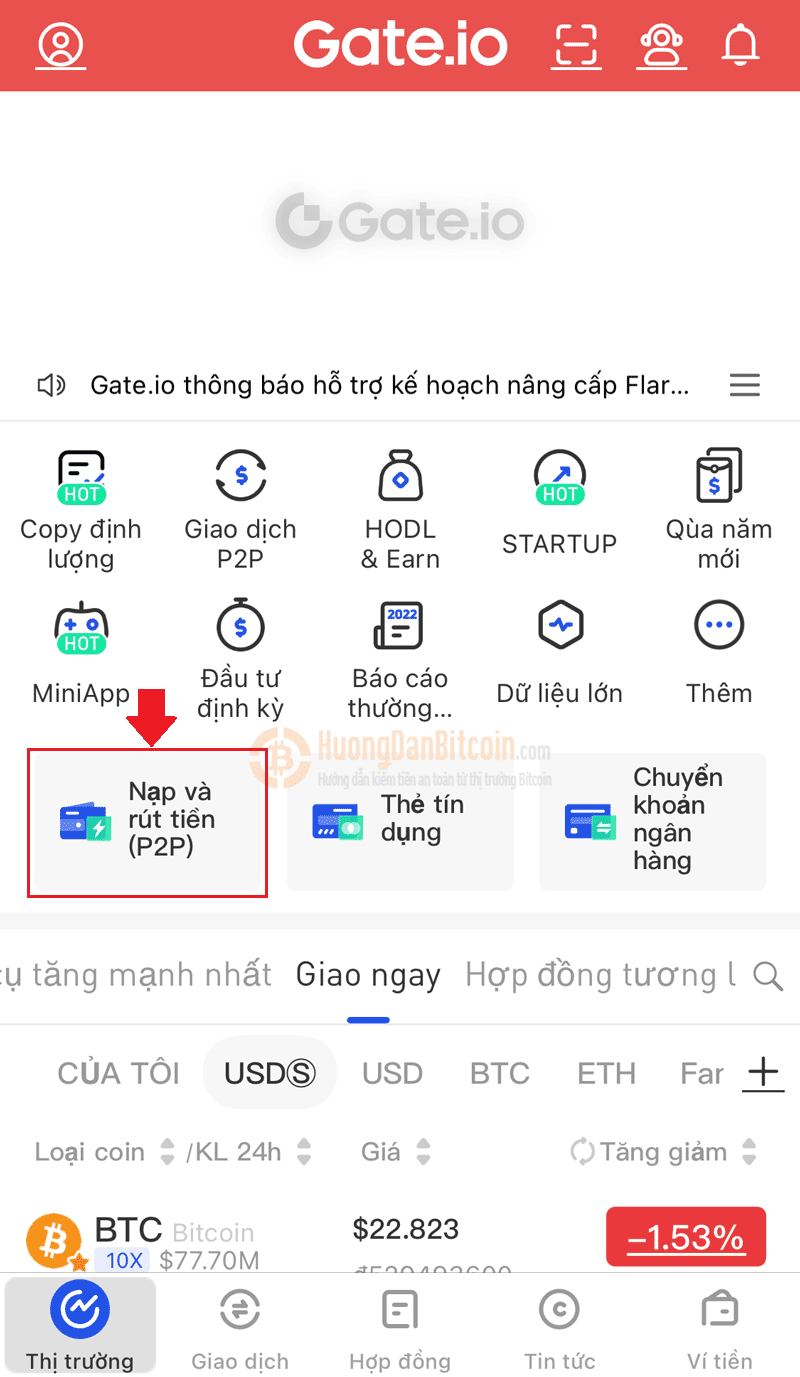Screen dimensions: 800x1377
Task: Select the ETH market tab
Action: pyautogui.click(x=606, y=1073)
